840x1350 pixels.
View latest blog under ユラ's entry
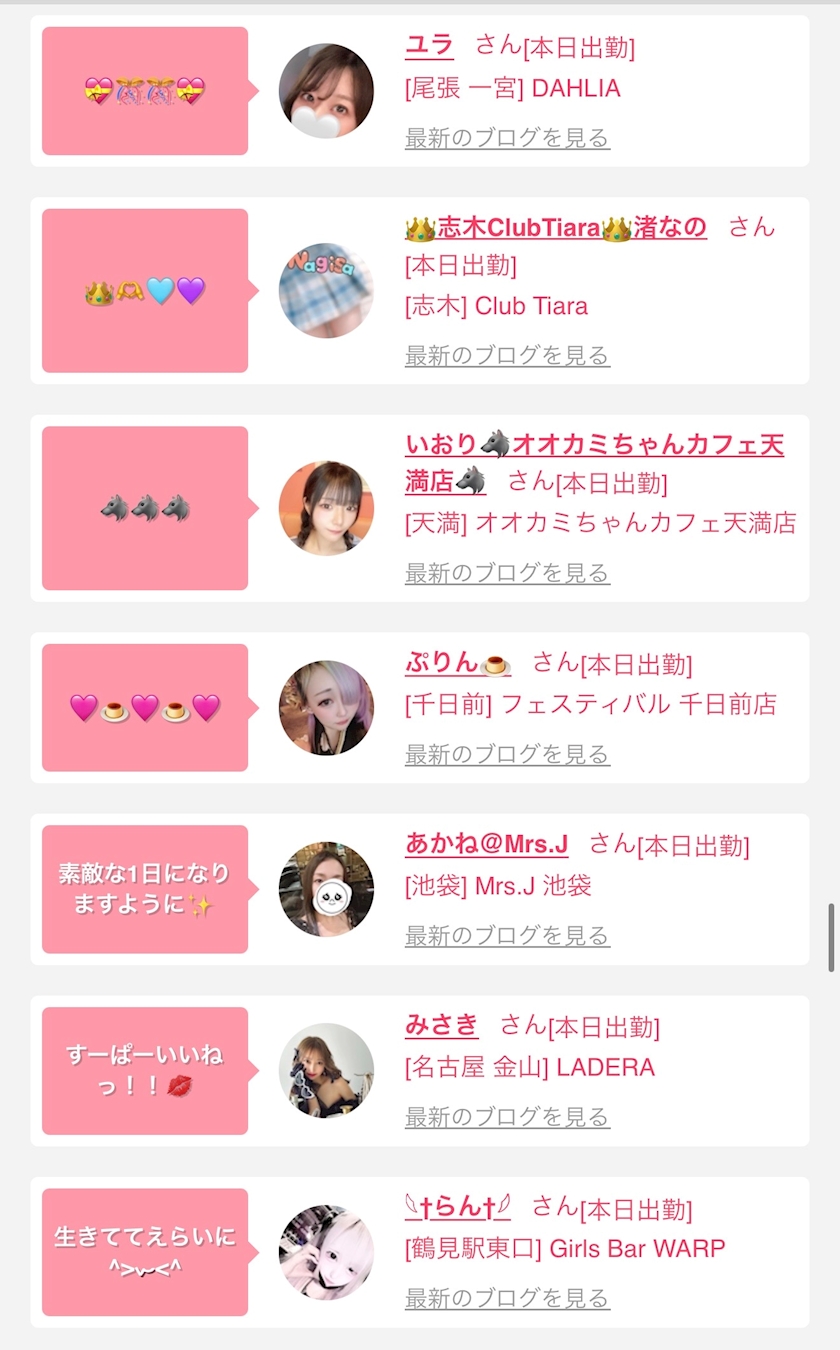507,138
